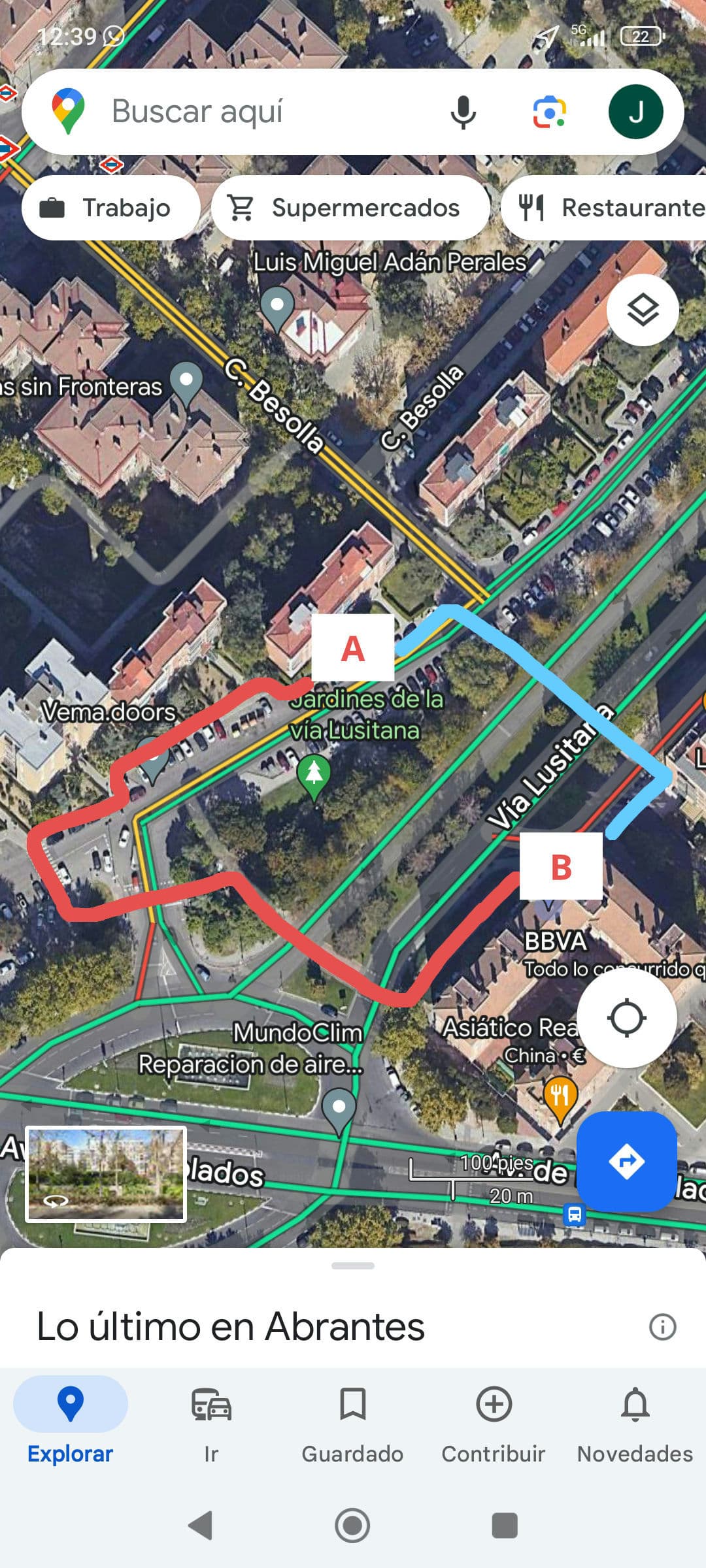Toggle the Supermercados category chip
Image resolution: width=706 pixels, height=1568 pixels.
(x=350, y=207)
